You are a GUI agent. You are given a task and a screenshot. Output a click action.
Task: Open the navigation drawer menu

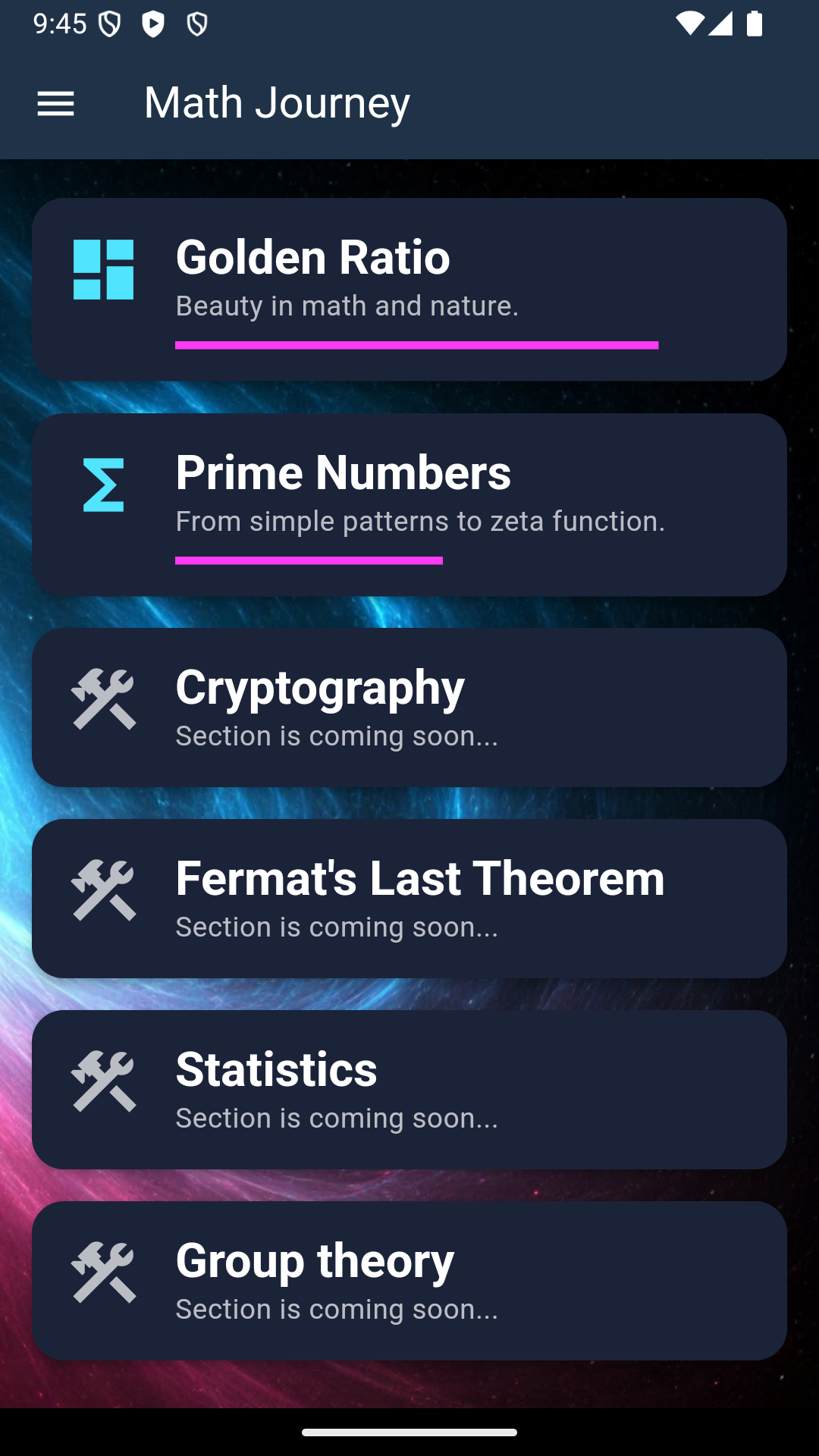[x=56, y=103]
